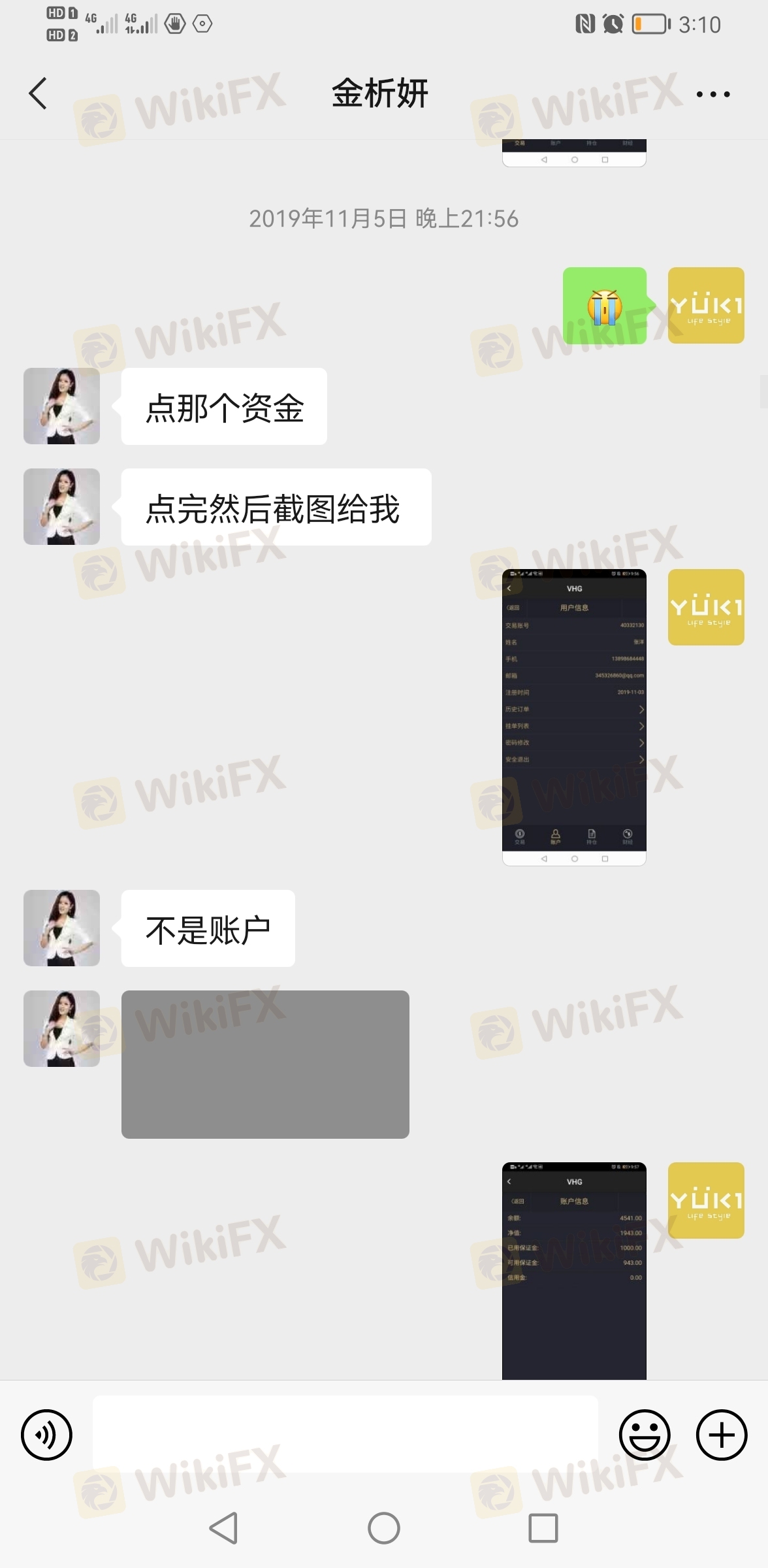Open the recent apps button
The width and height of the screenshot is (768, 1568).
click(543, 1528)
